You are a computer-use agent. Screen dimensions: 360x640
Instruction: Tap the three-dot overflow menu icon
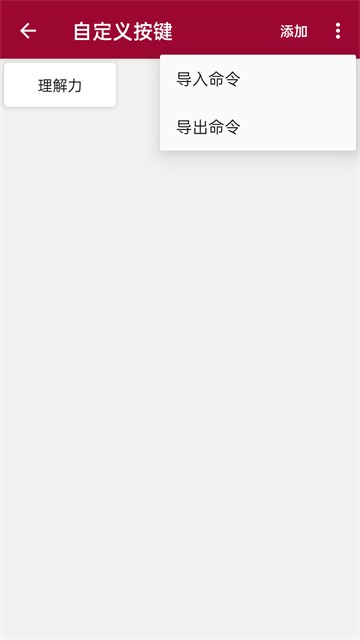coord(338,31)
